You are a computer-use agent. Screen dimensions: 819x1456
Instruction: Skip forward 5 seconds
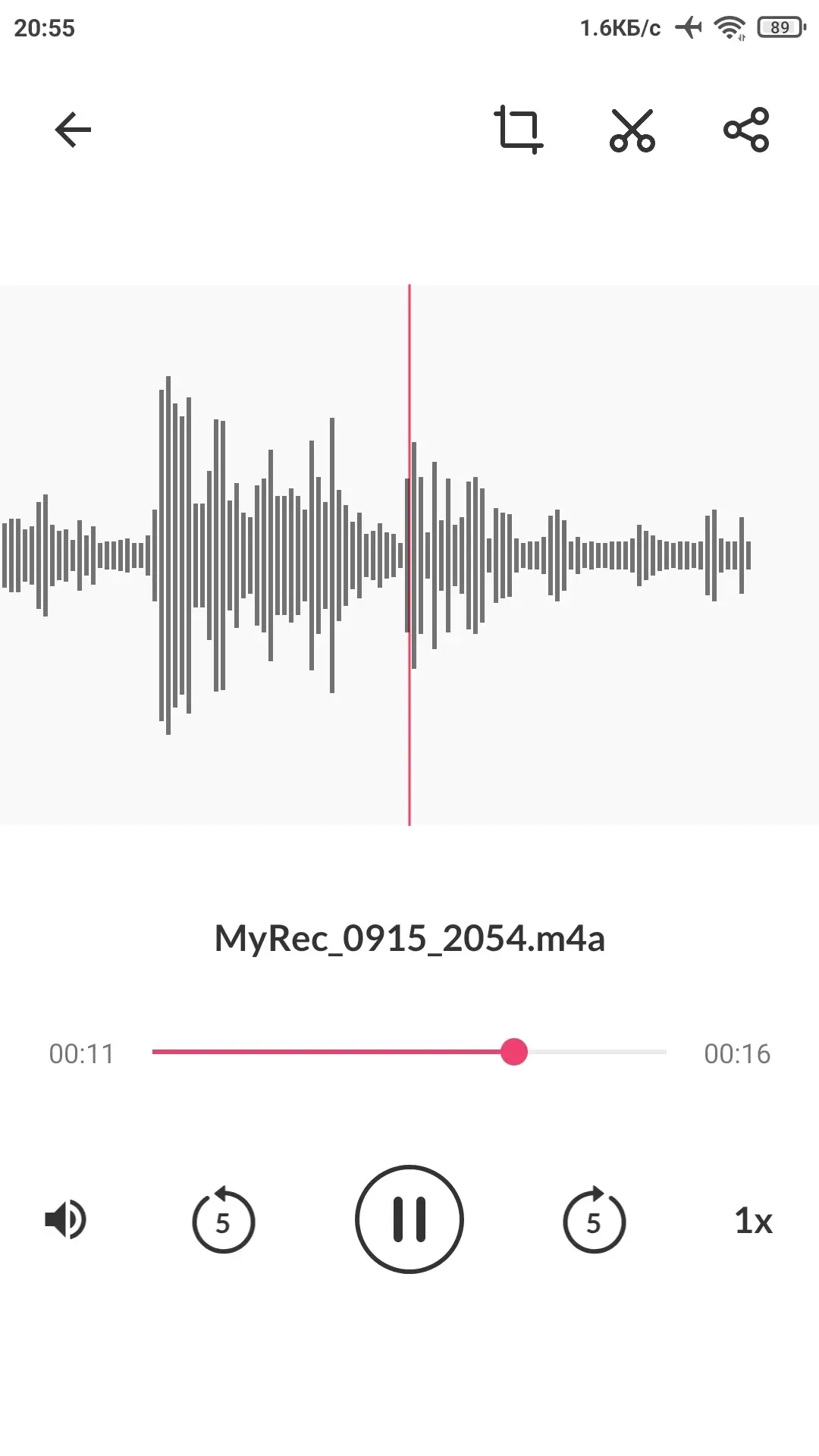pos(595,1219)
